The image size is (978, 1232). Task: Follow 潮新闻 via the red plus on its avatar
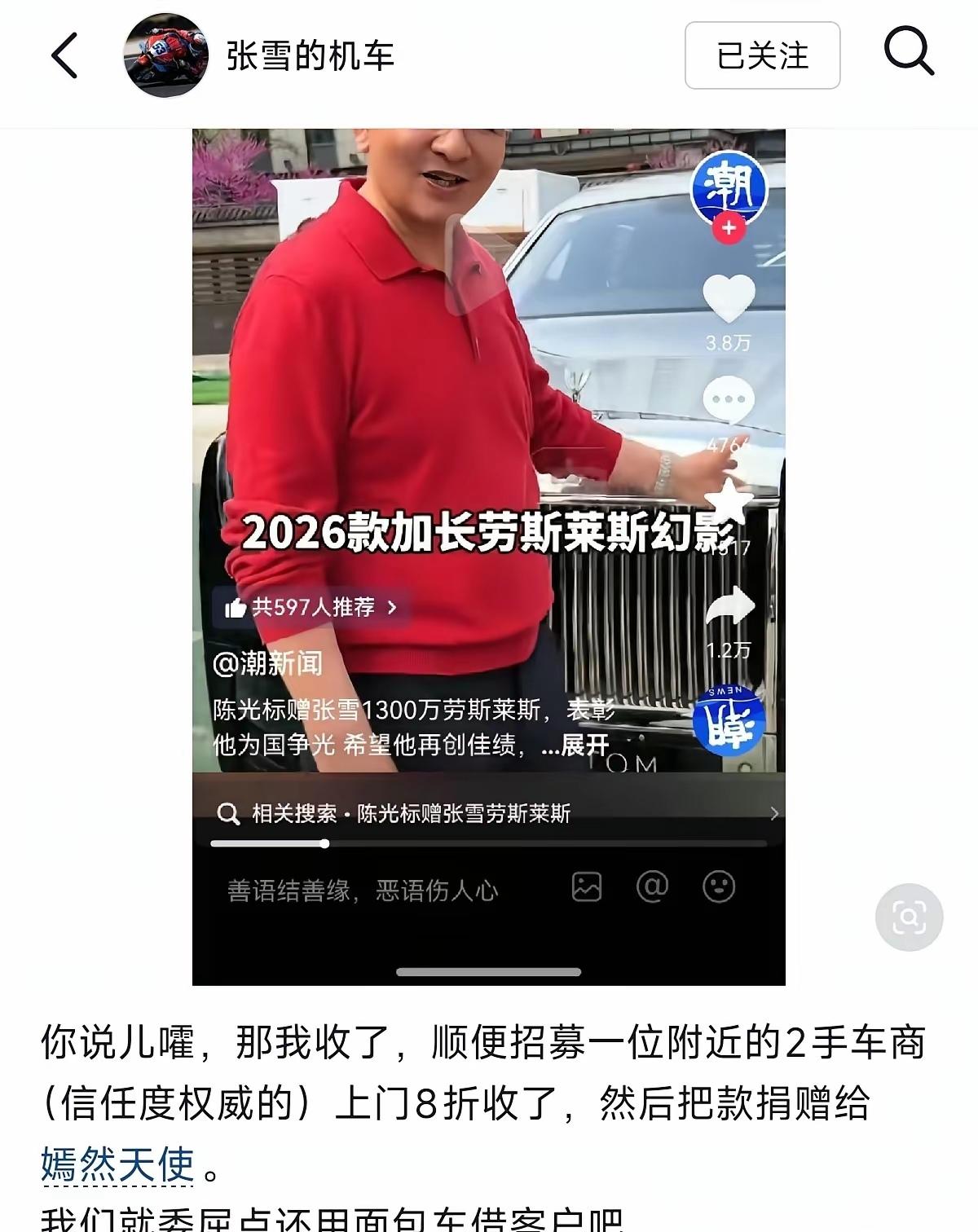point(731,229)
